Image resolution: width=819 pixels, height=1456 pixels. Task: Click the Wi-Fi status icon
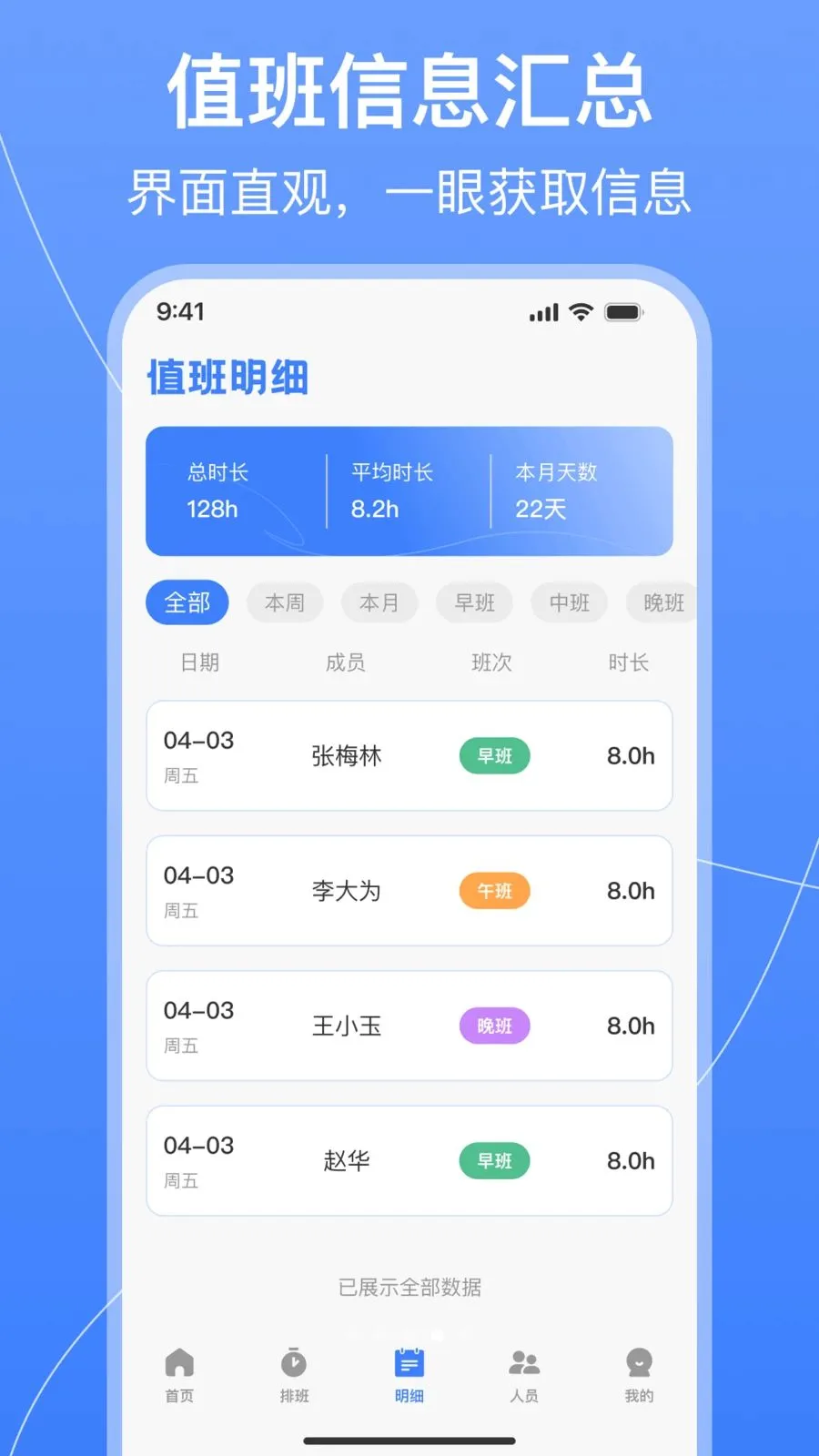[x=581, y=312]
